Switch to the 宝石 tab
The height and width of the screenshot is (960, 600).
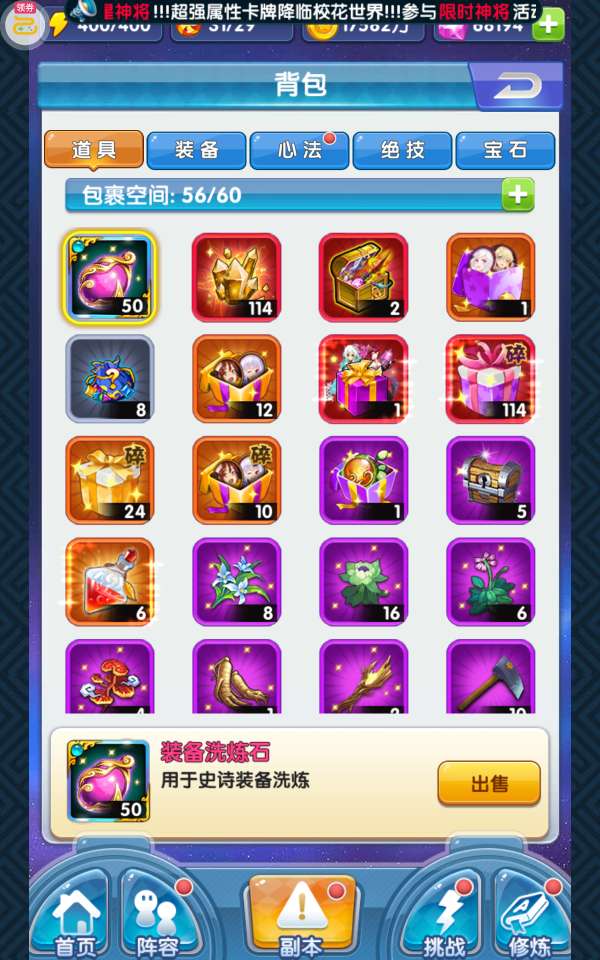tap(505, 150)
